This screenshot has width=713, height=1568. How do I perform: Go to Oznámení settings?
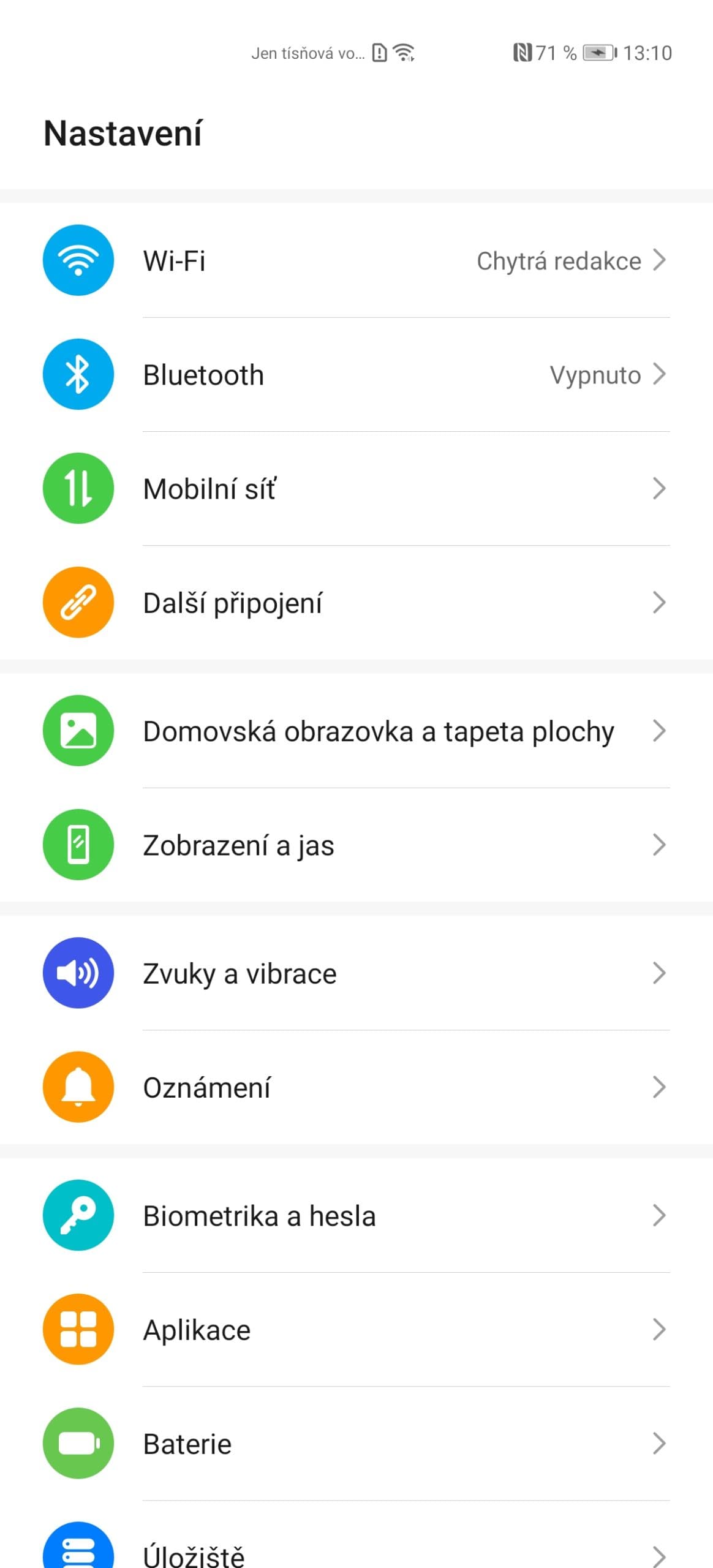tap(355, 1087)
